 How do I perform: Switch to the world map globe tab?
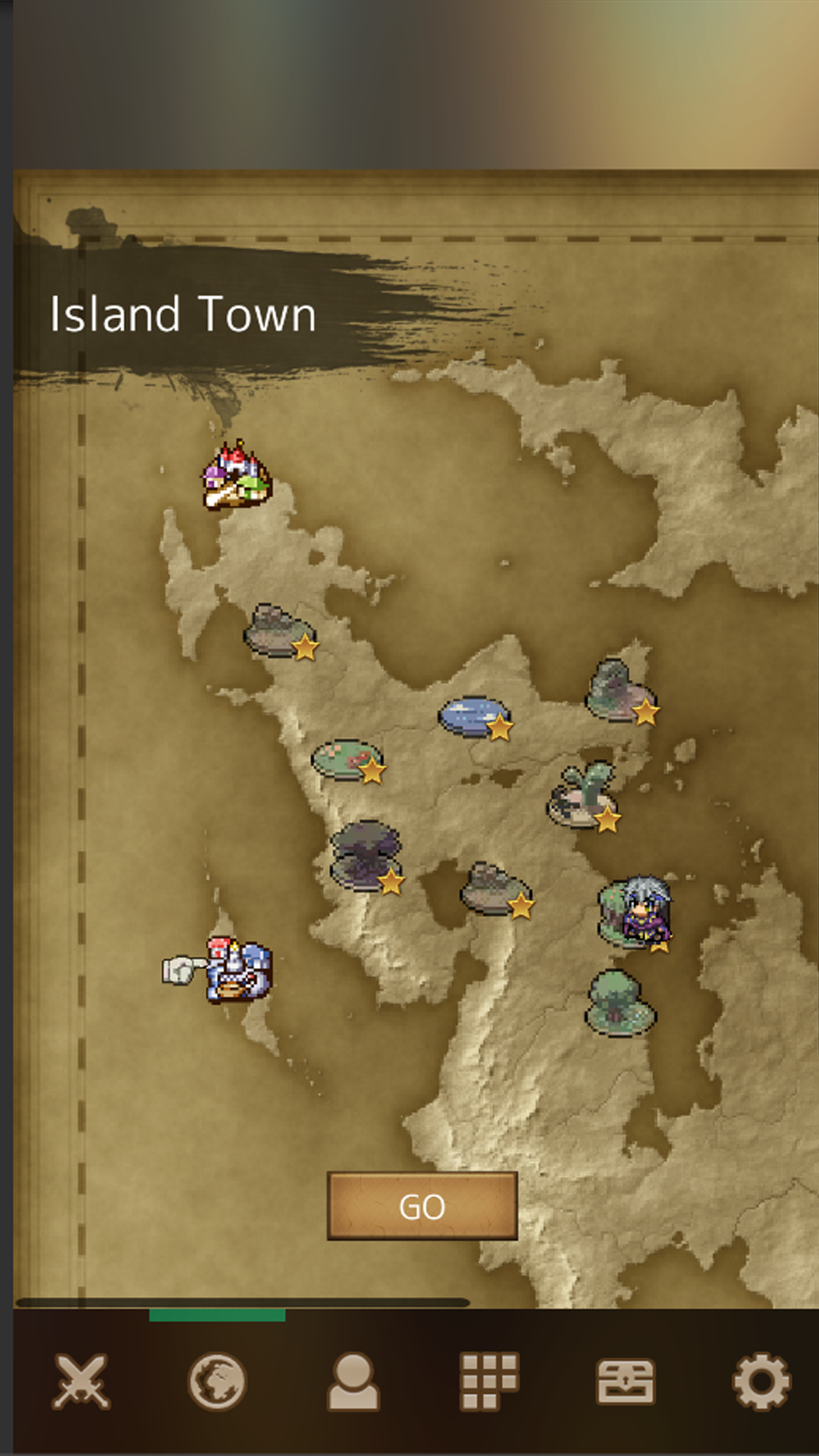coord(217,1380)
